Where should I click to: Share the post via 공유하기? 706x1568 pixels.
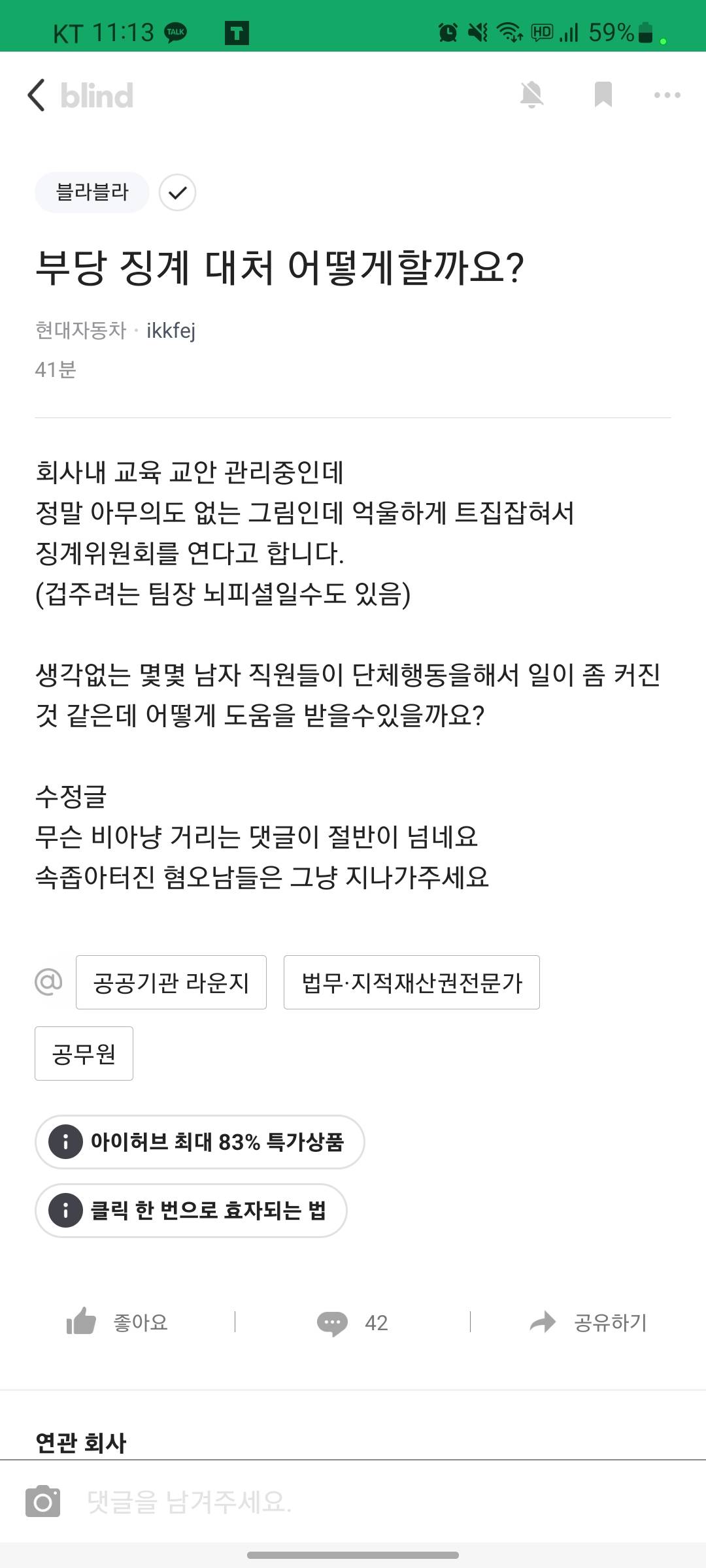tap(588, 1322)
